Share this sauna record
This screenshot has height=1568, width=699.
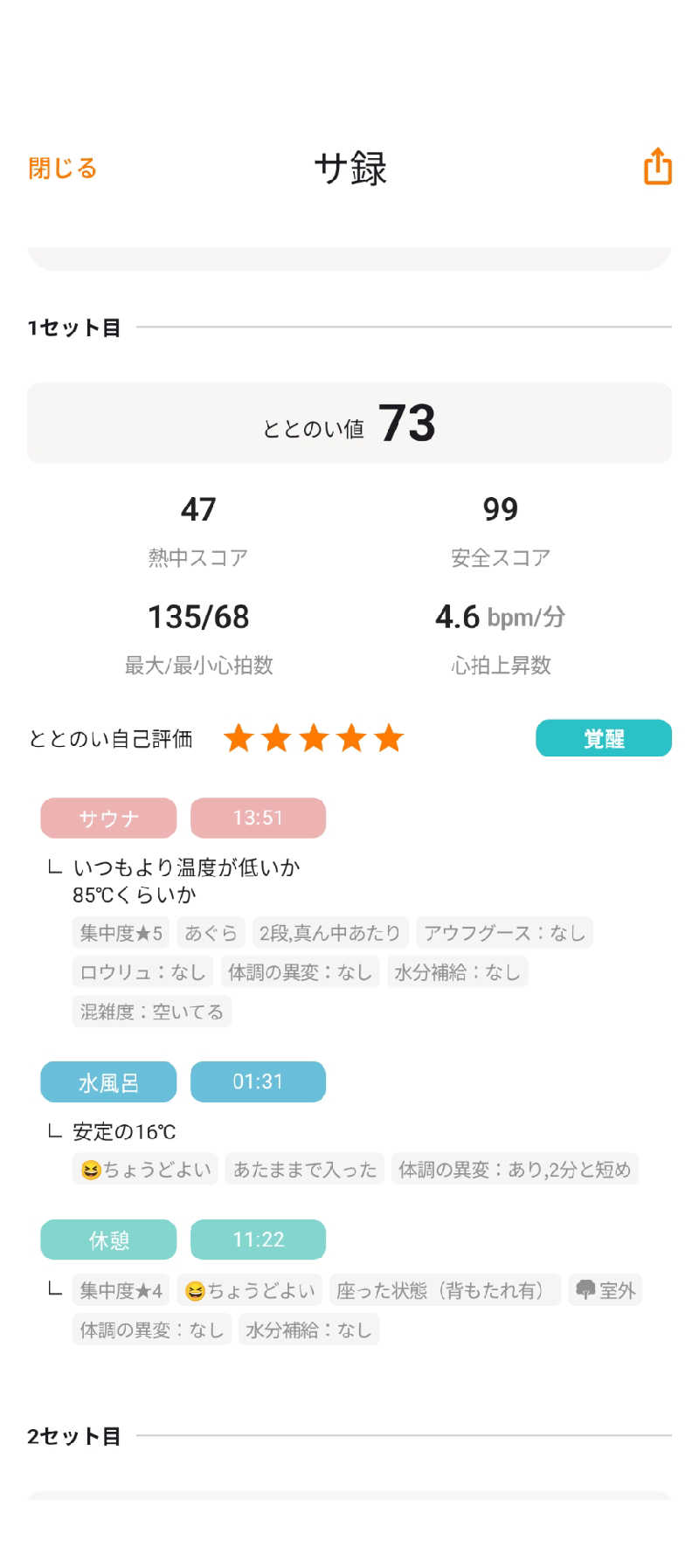(657, 166)
